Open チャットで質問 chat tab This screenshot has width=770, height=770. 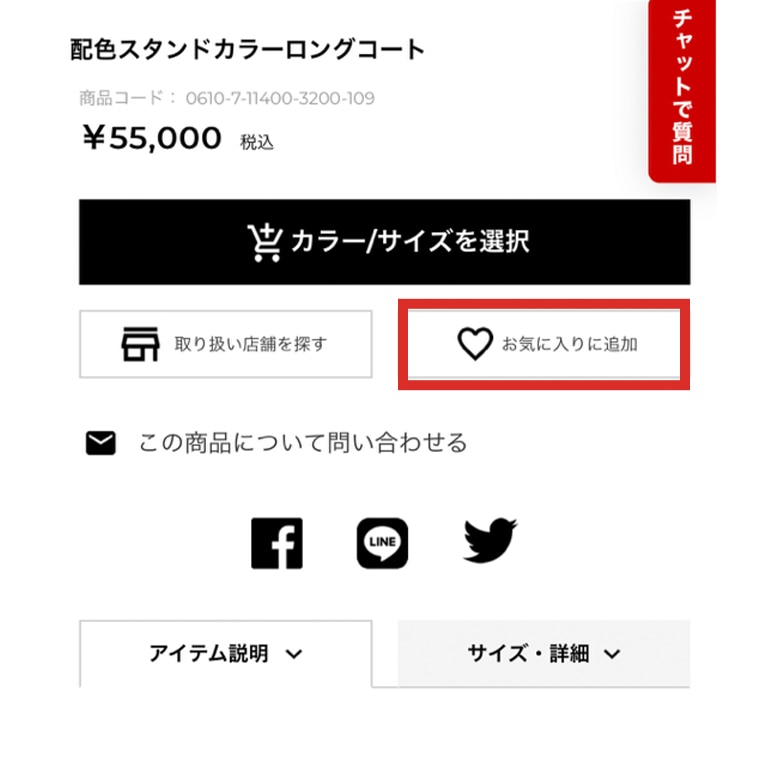683,90
